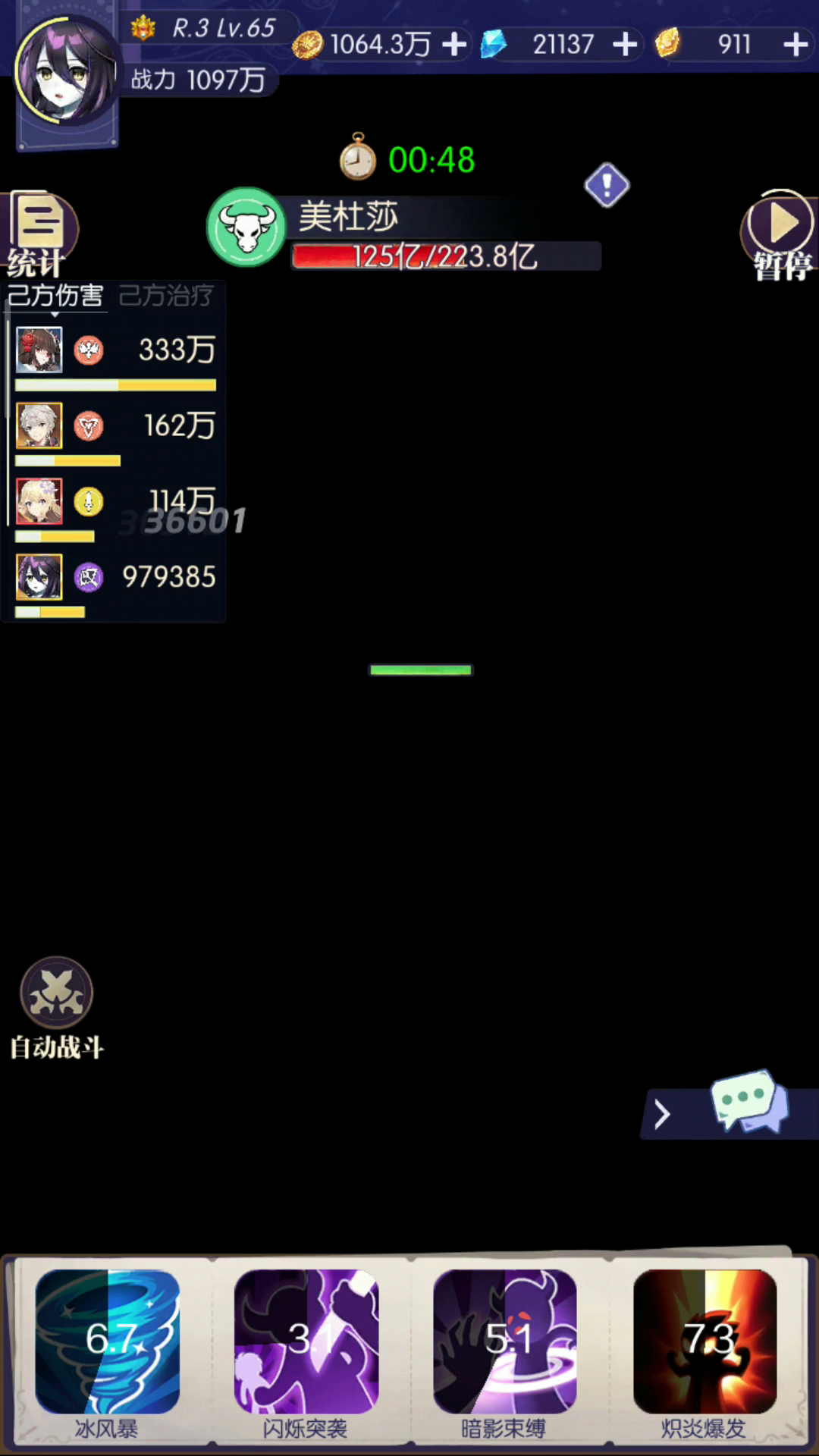Image resolution: width=819 pixels, height=1456 pixels.
Task: Tap the 美杜莎 boss icon
Action: tap(246, 227)
